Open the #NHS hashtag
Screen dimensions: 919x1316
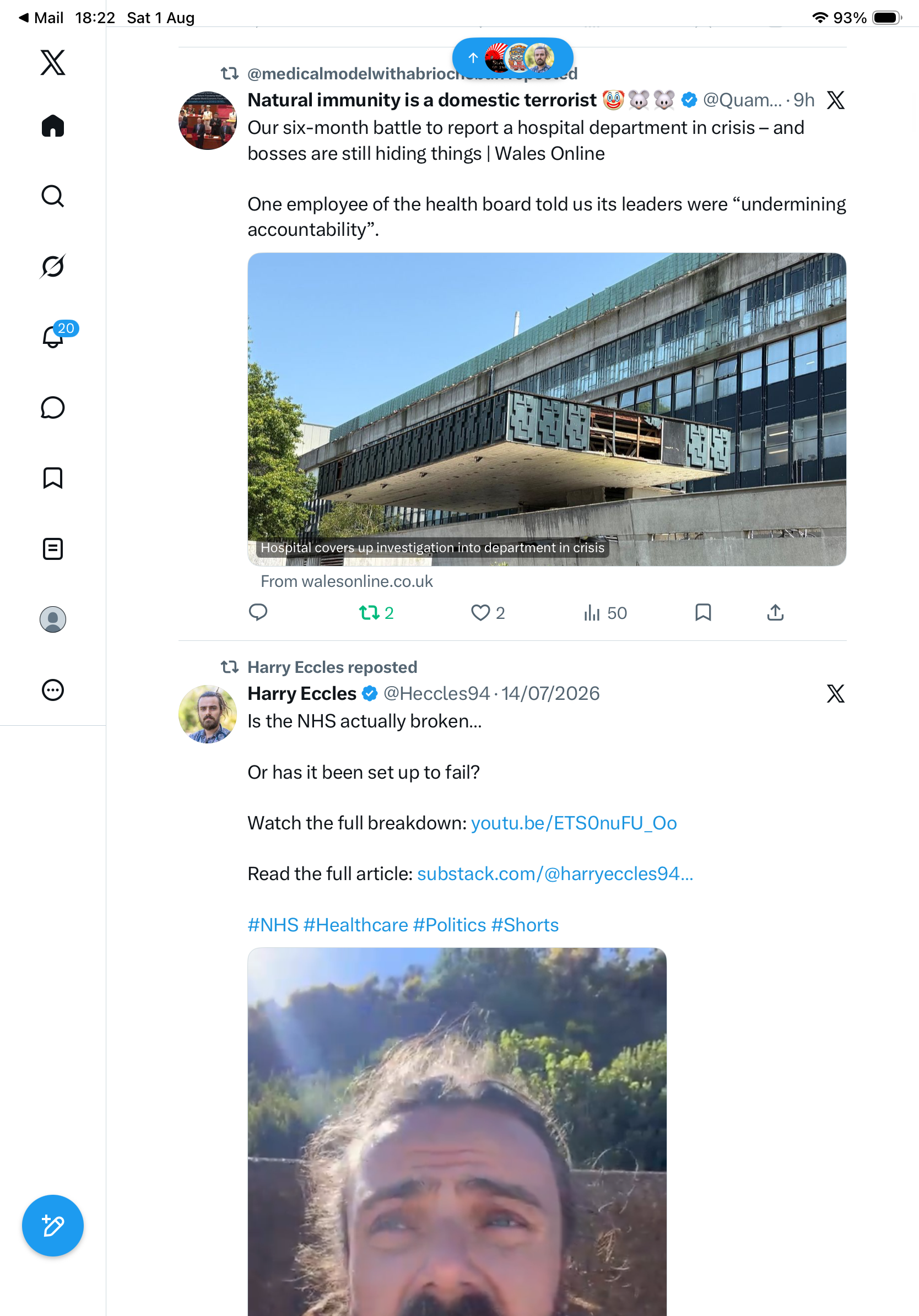coord(273,925)
